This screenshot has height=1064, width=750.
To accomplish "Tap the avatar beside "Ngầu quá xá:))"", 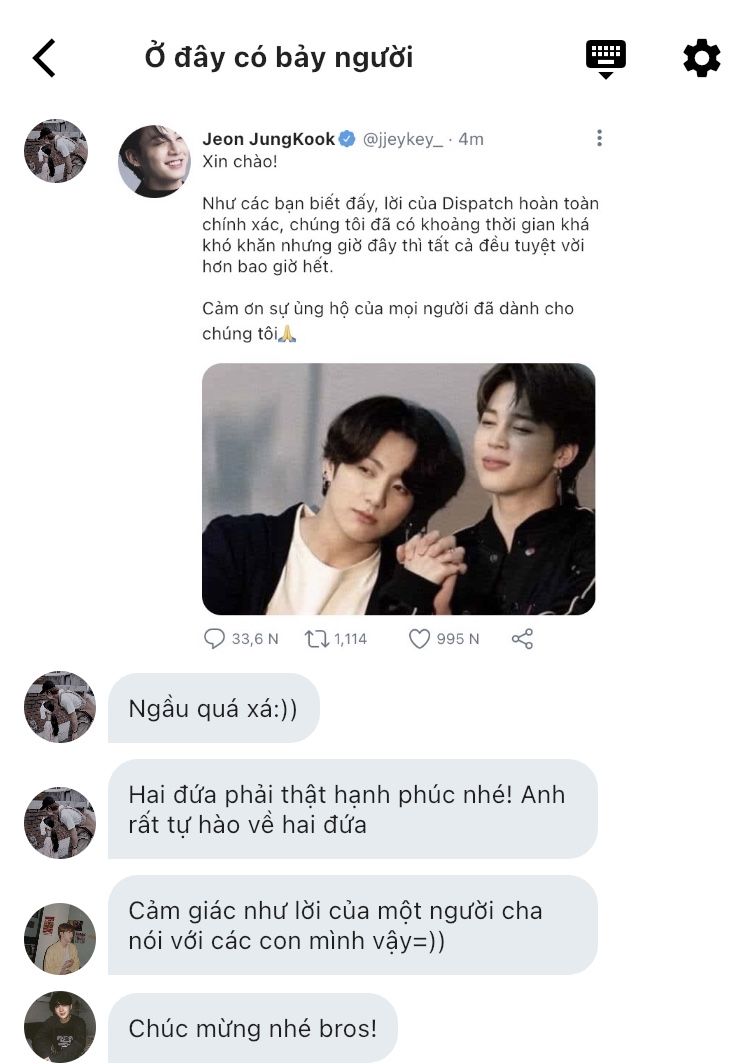I will 60,707.
